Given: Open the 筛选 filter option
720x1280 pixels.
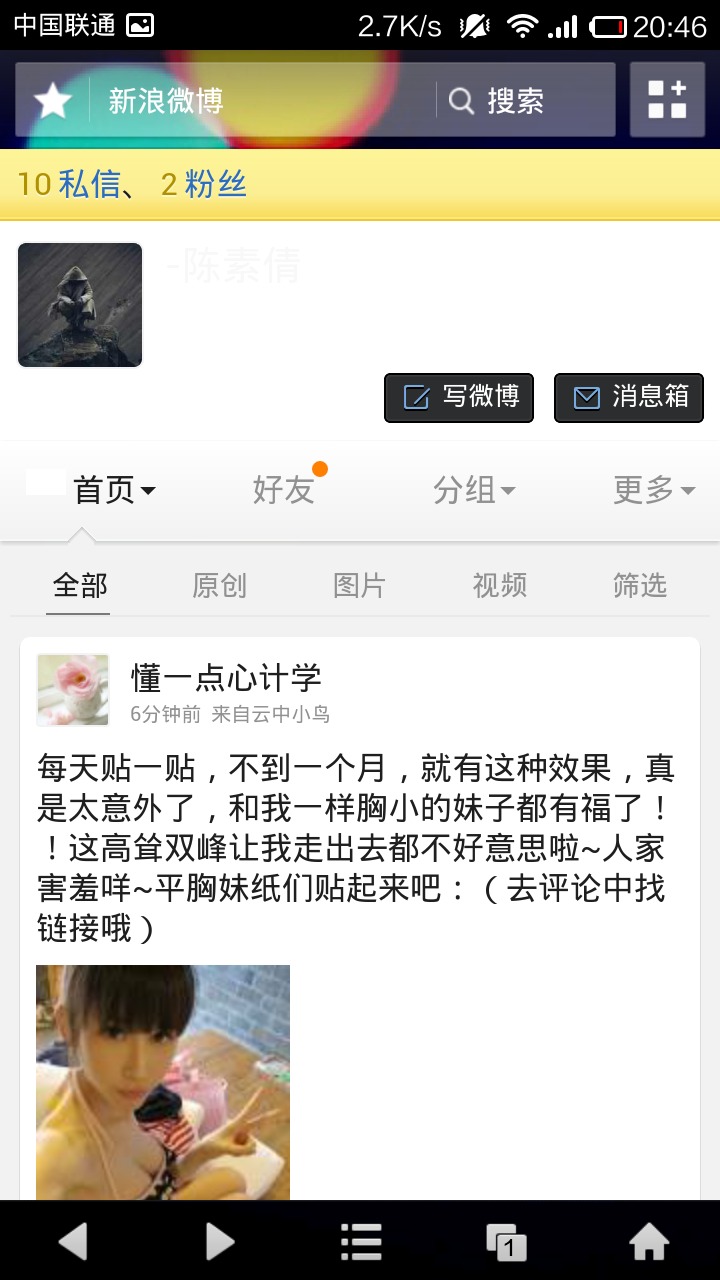Looking at the screenshot, I should 639,585.
